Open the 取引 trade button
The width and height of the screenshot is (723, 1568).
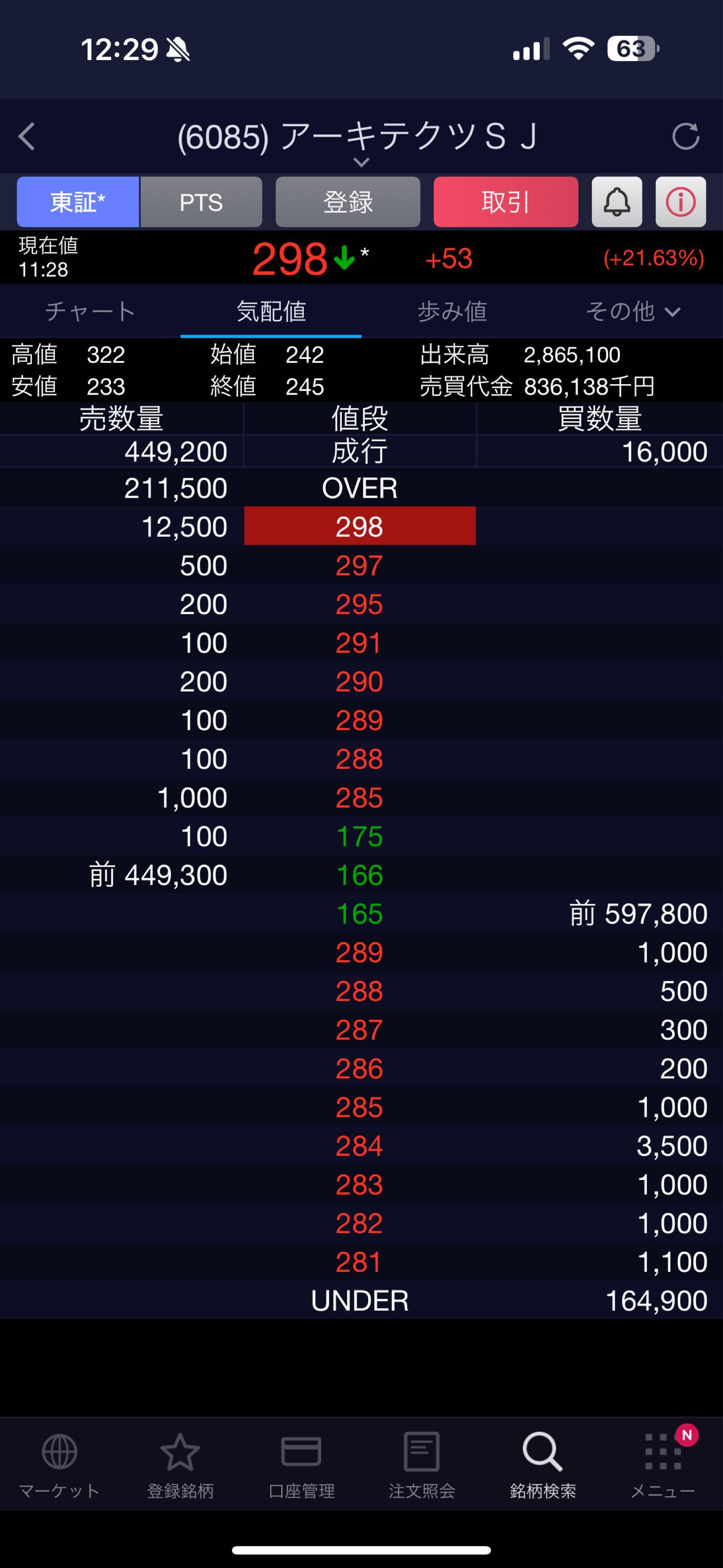(x=505, y=202)
